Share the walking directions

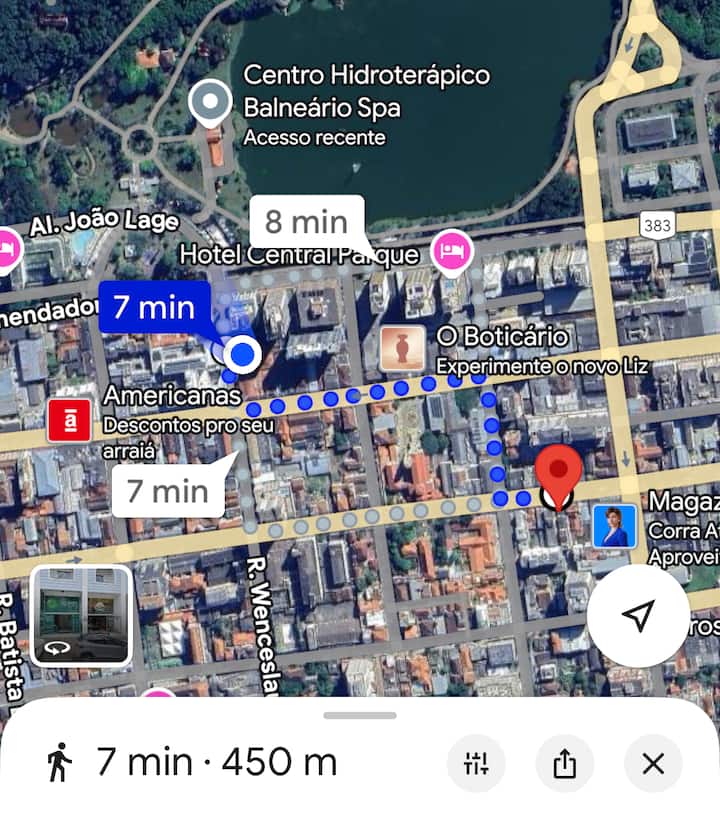(564, 764)
